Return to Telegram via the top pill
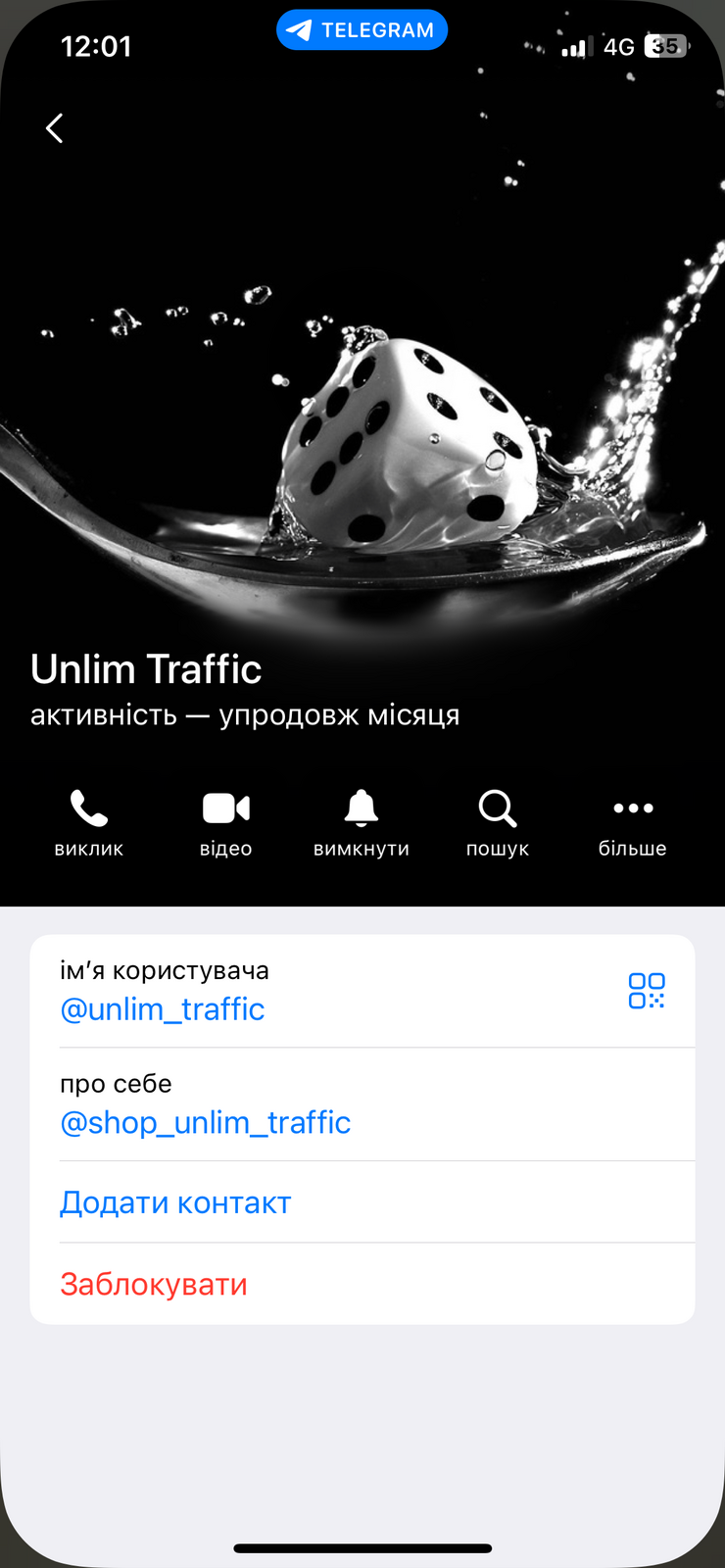This screenshot has height=1568, width=725. pos(362,30)
